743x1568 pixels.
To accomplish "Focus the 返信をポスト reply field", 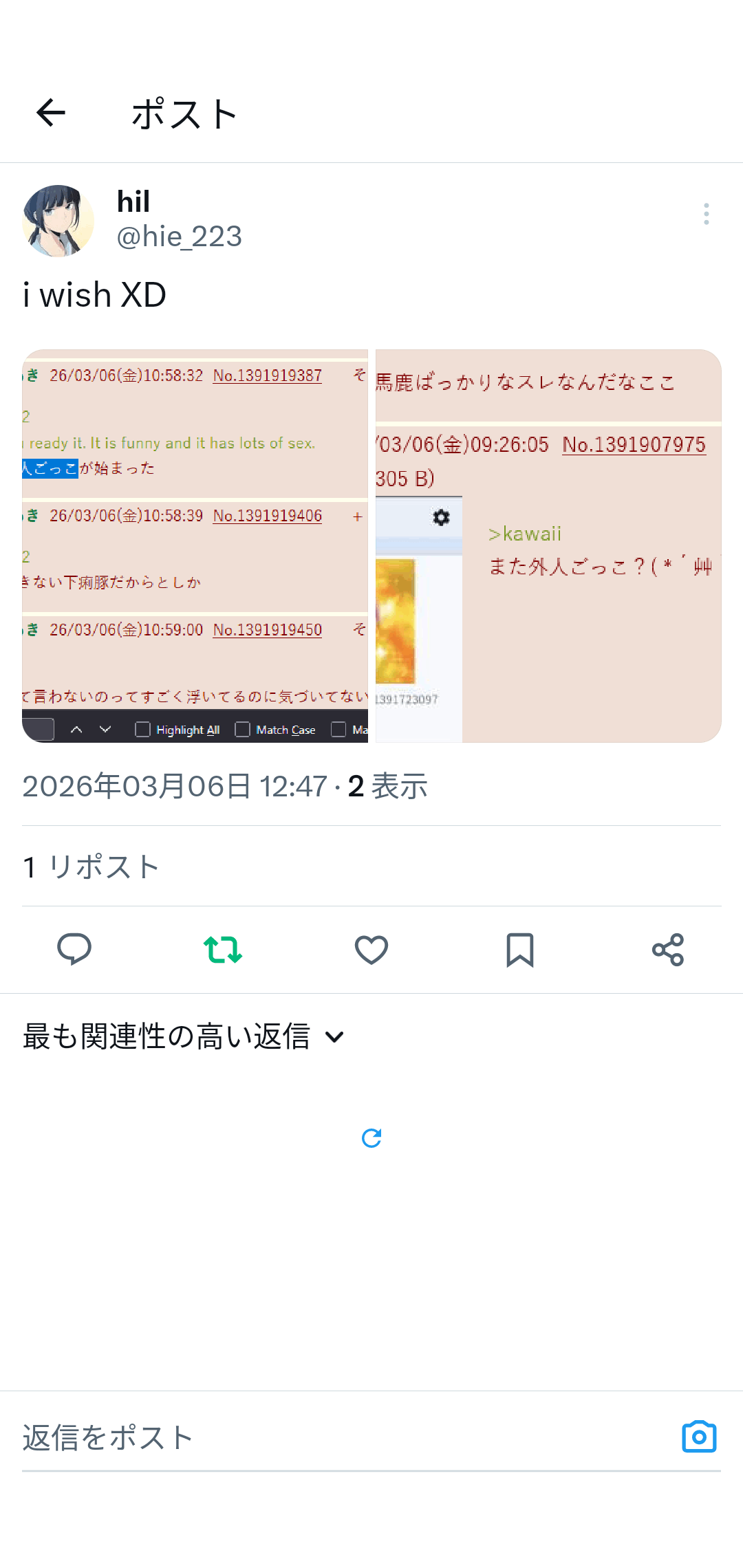I will 330,1437.
